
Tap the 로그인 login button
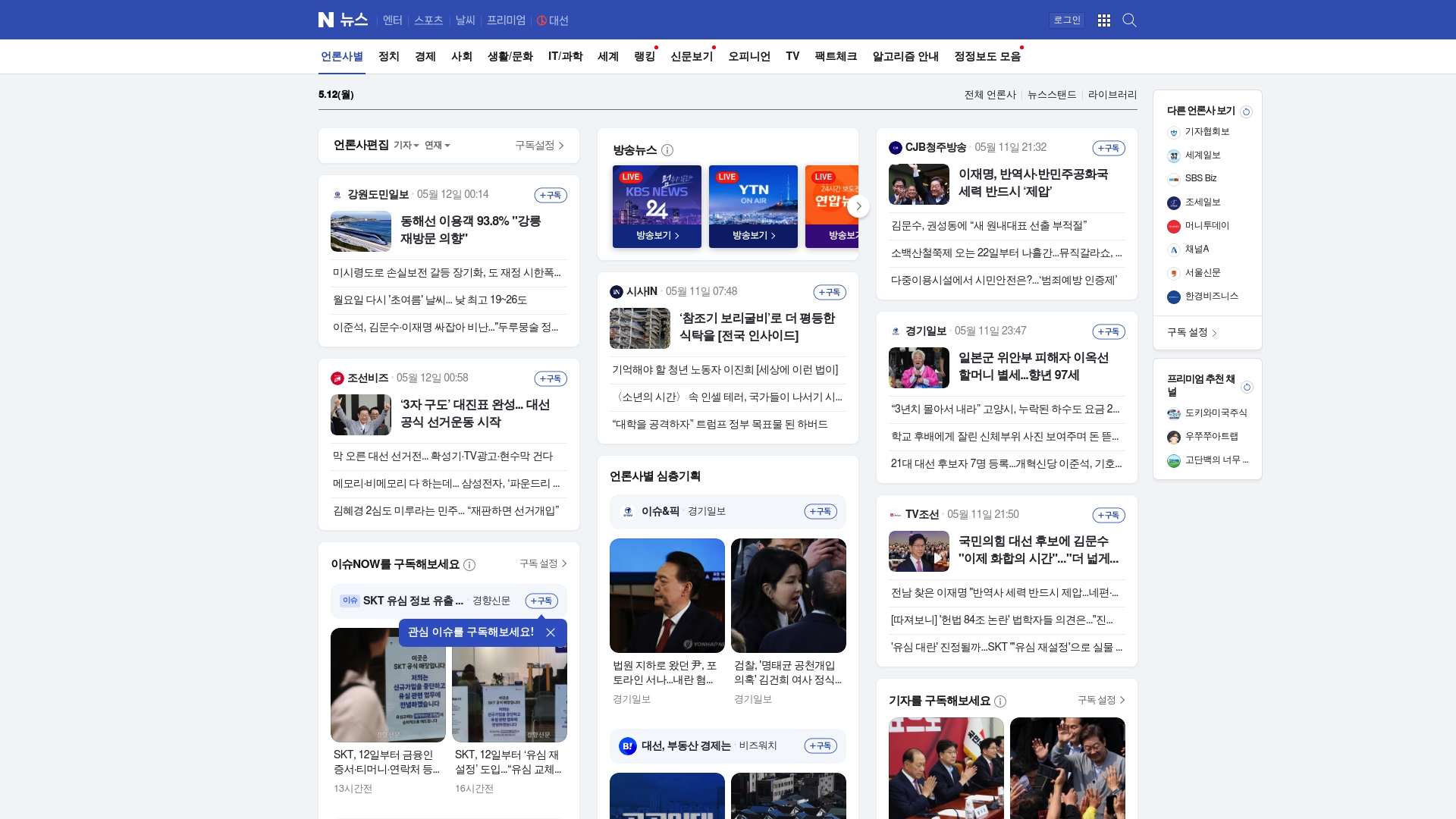tap(1066, 20)
